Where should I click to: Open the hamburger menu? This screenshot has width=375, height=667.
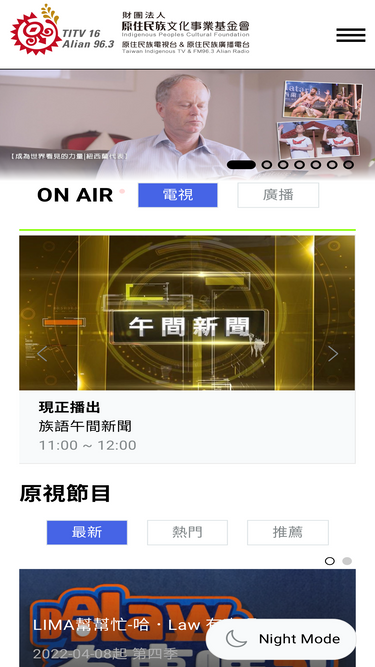pos(351,35)
